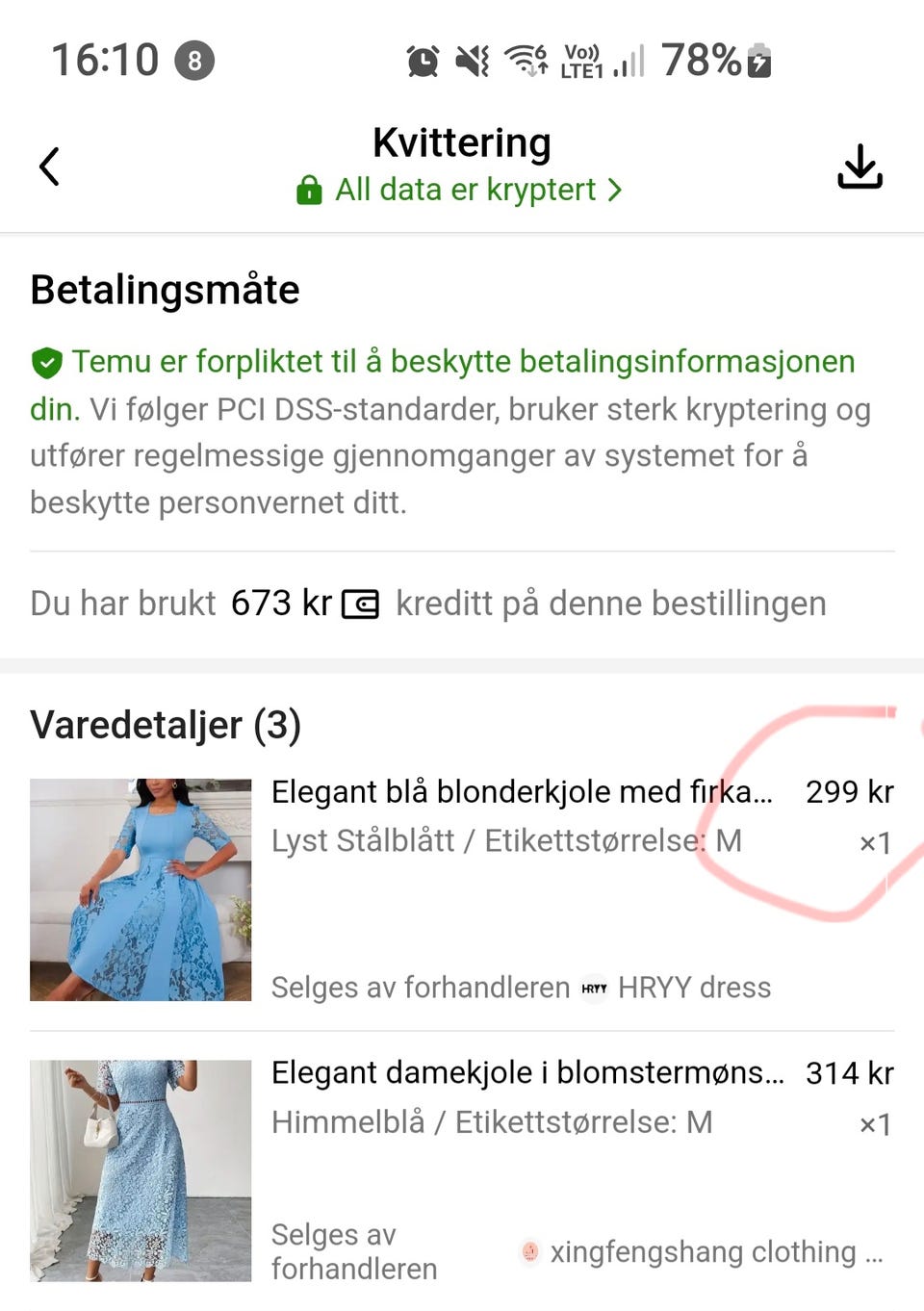The width and height of the screenshot is (924, 1311).
Task: Tap the blue lace dress thumbnail
Action: coord(141,887)
